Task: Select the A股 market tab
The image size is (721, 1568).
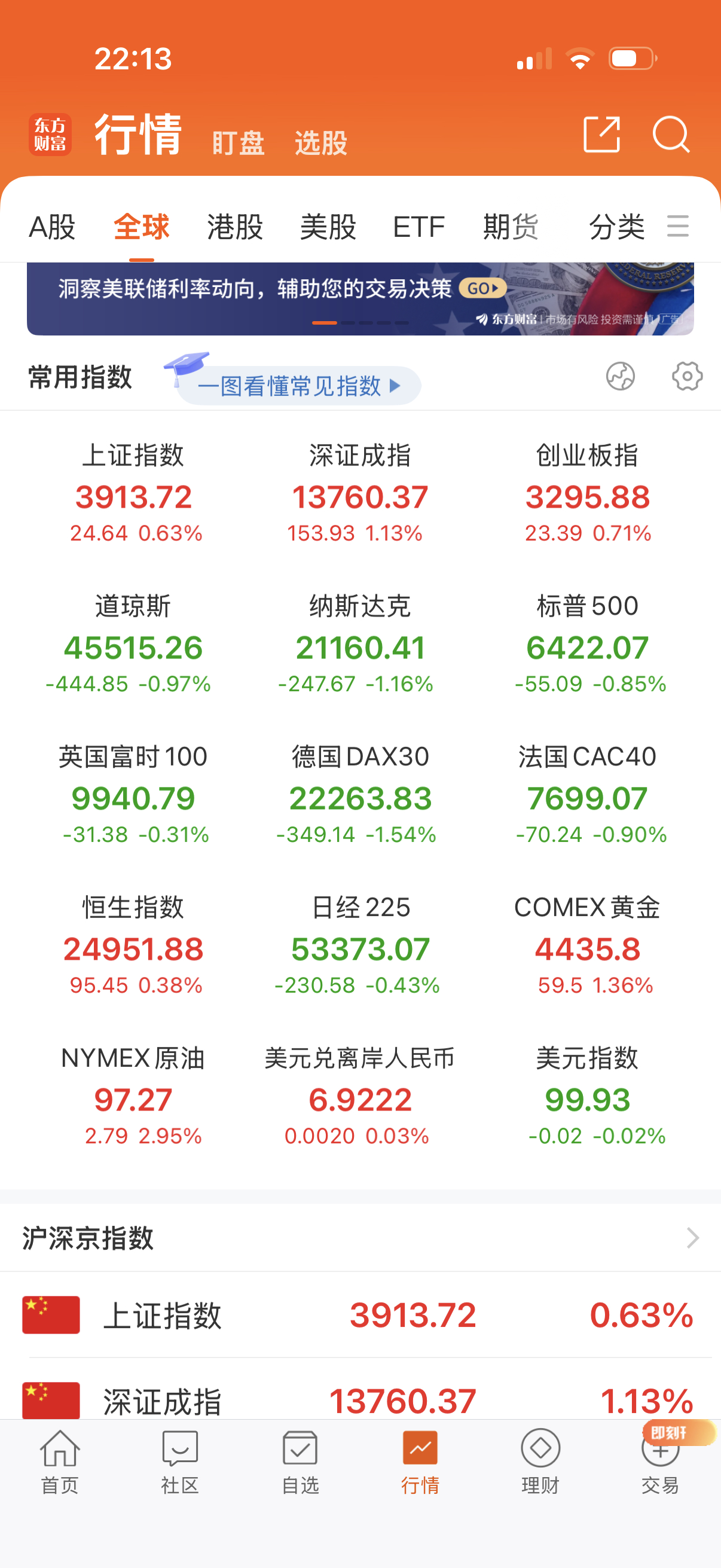Action: pos(52,228)
